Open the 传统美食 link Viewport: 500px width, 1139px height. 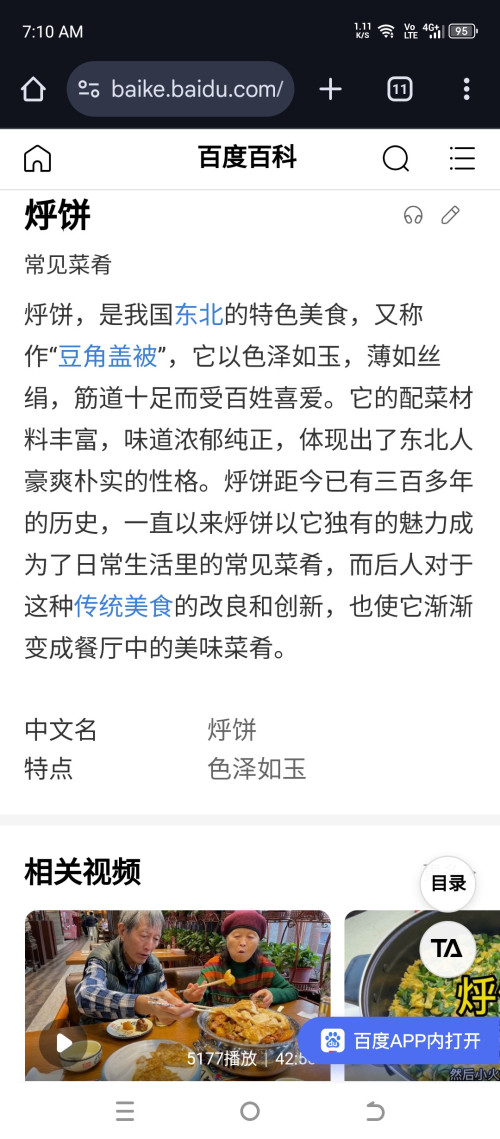124,606
